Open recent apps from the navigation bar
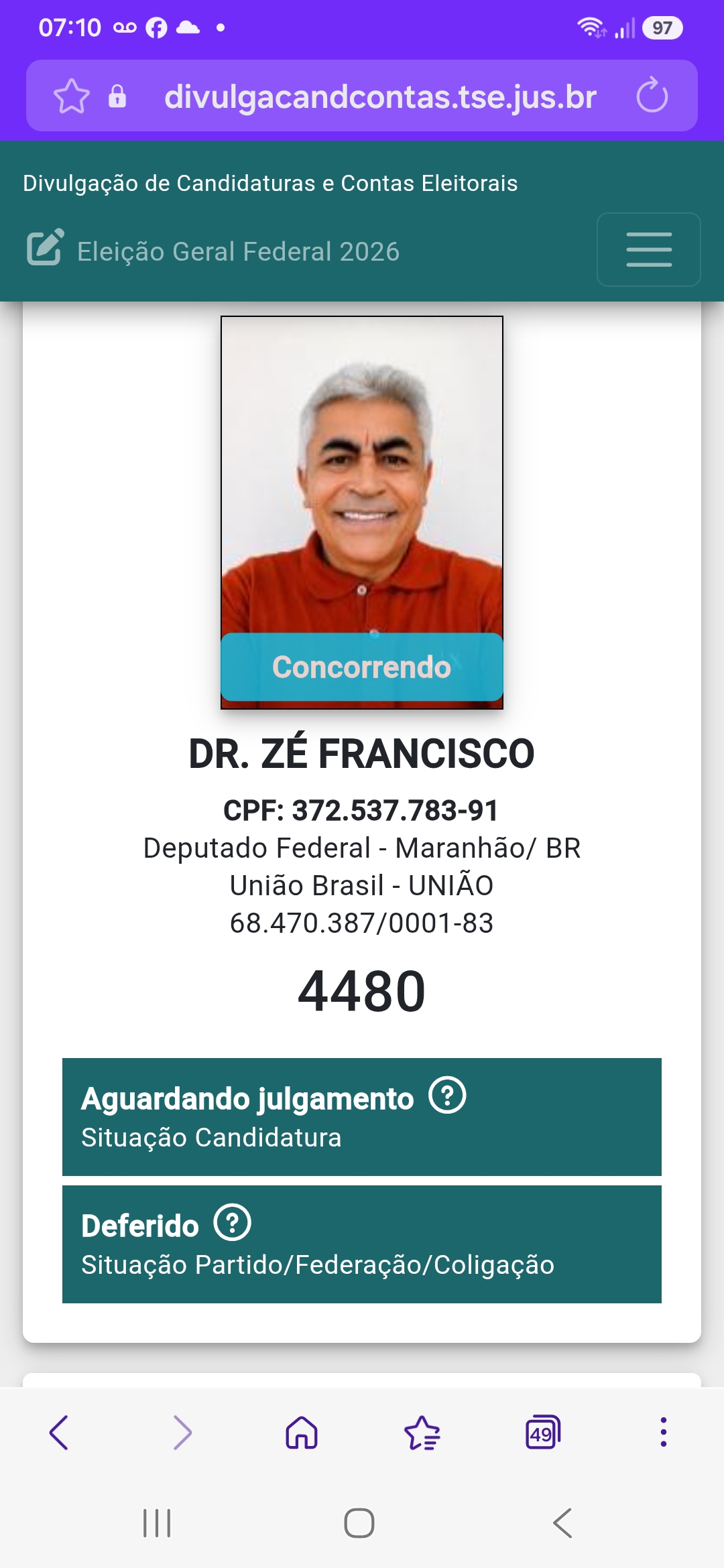This screenshot has width=724, height=1568. coord(157,1523)
